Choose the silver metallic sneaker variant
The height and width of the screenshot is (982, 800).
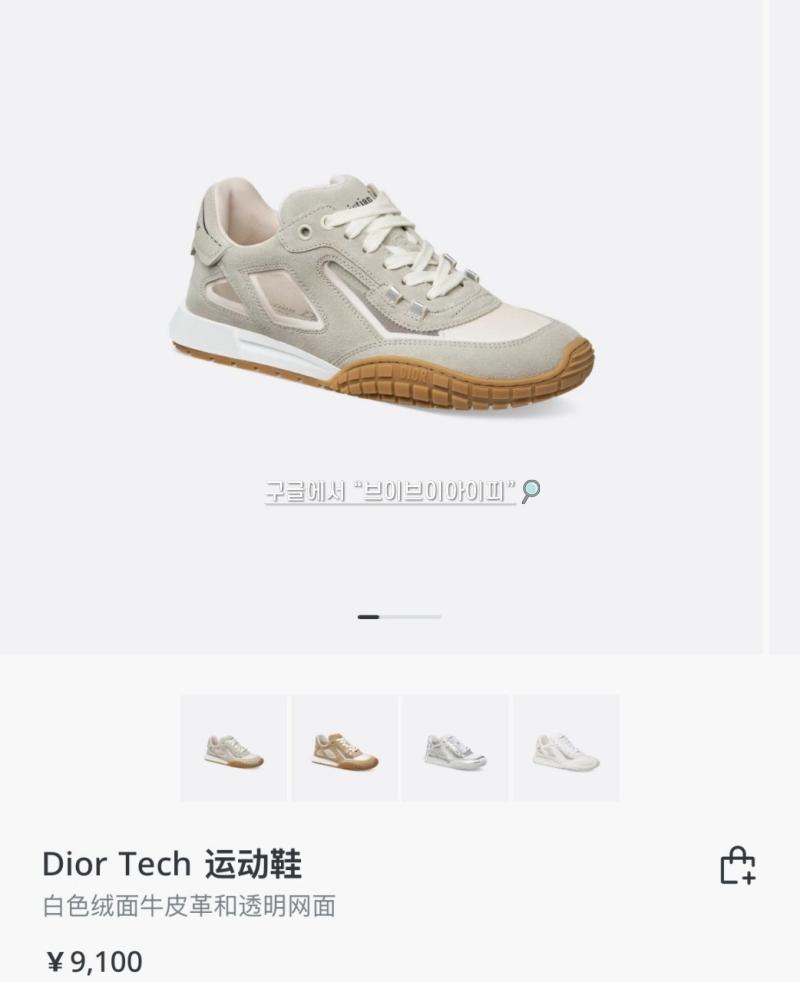click(455, 748)
